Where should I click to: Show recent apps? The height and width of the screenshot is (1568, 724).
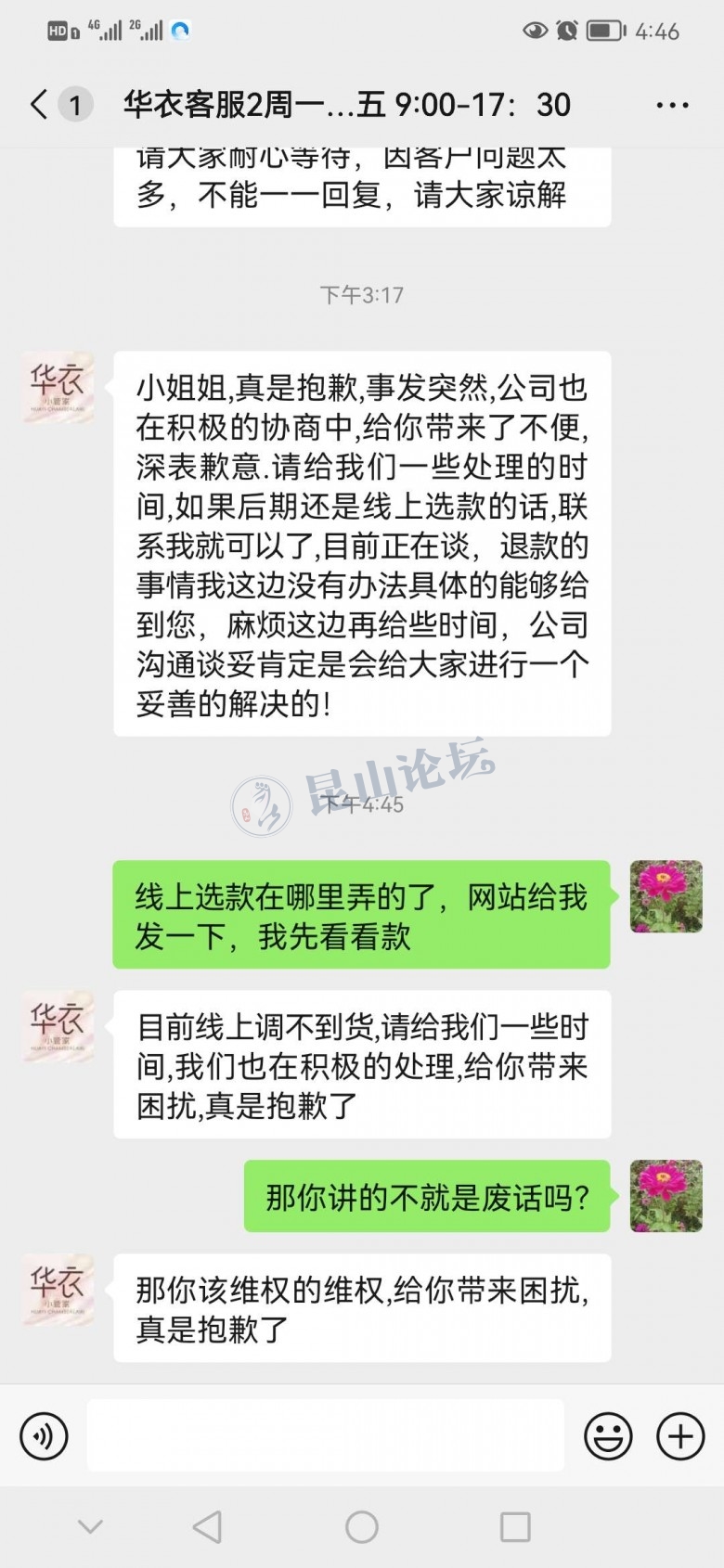click(515, 1526)
